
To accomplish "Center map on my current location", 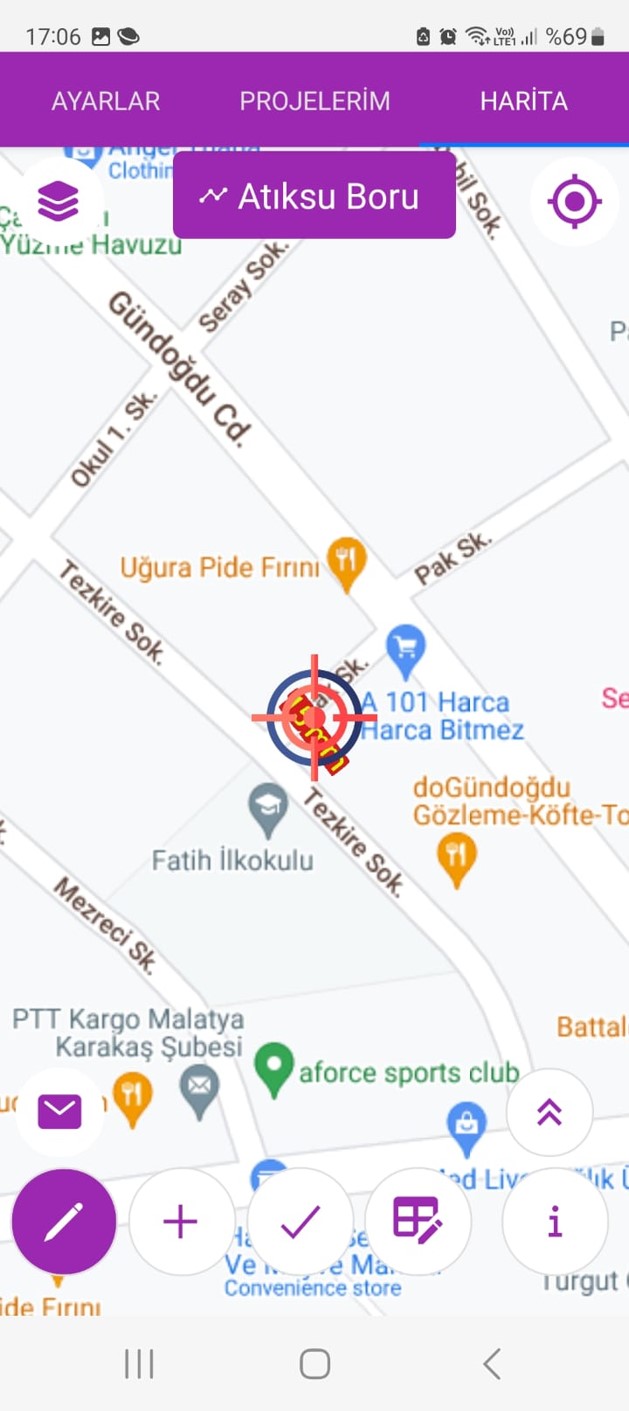I will click(574, 202).
